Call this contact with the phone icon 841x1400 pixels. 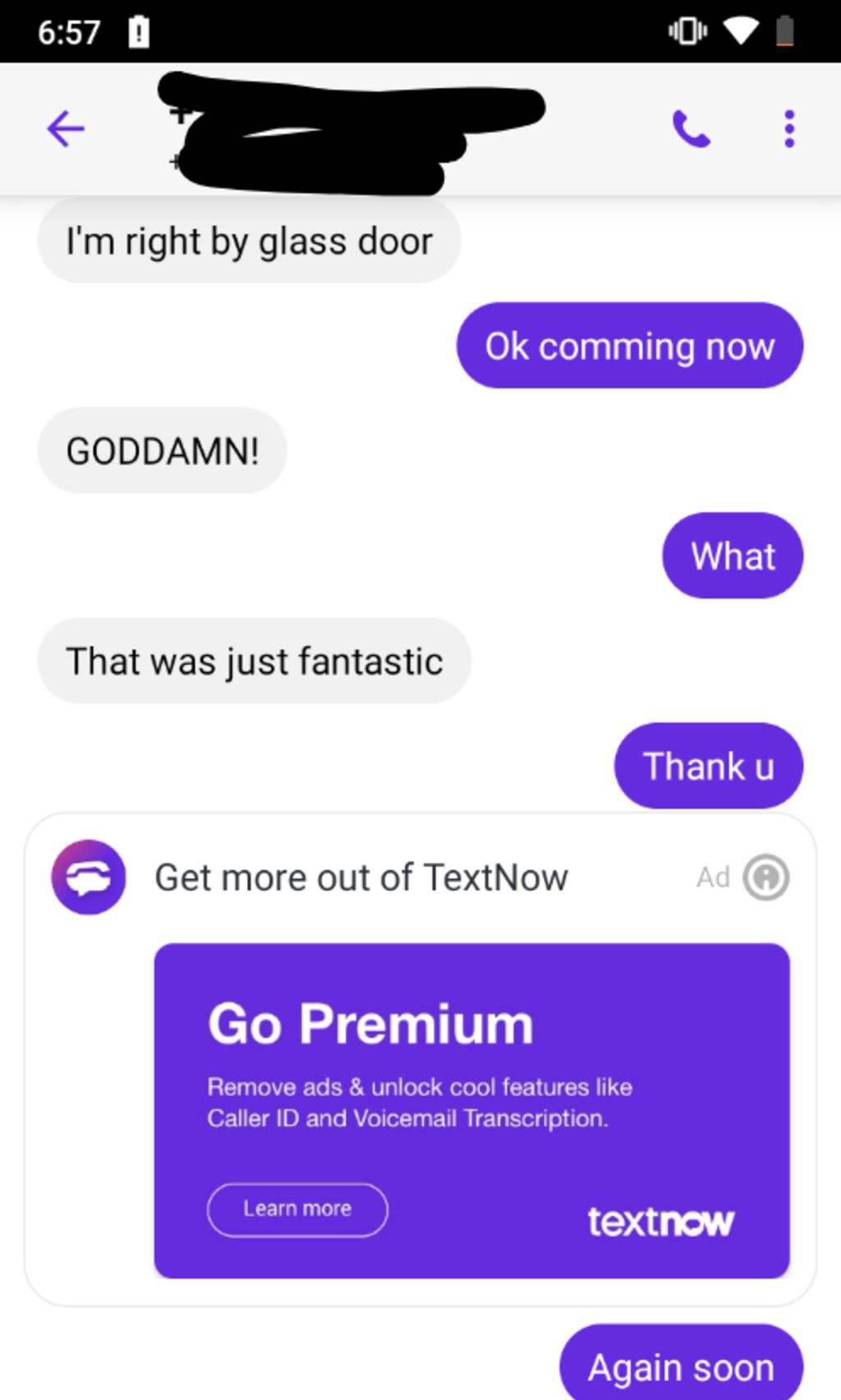[x=691, y=129]
